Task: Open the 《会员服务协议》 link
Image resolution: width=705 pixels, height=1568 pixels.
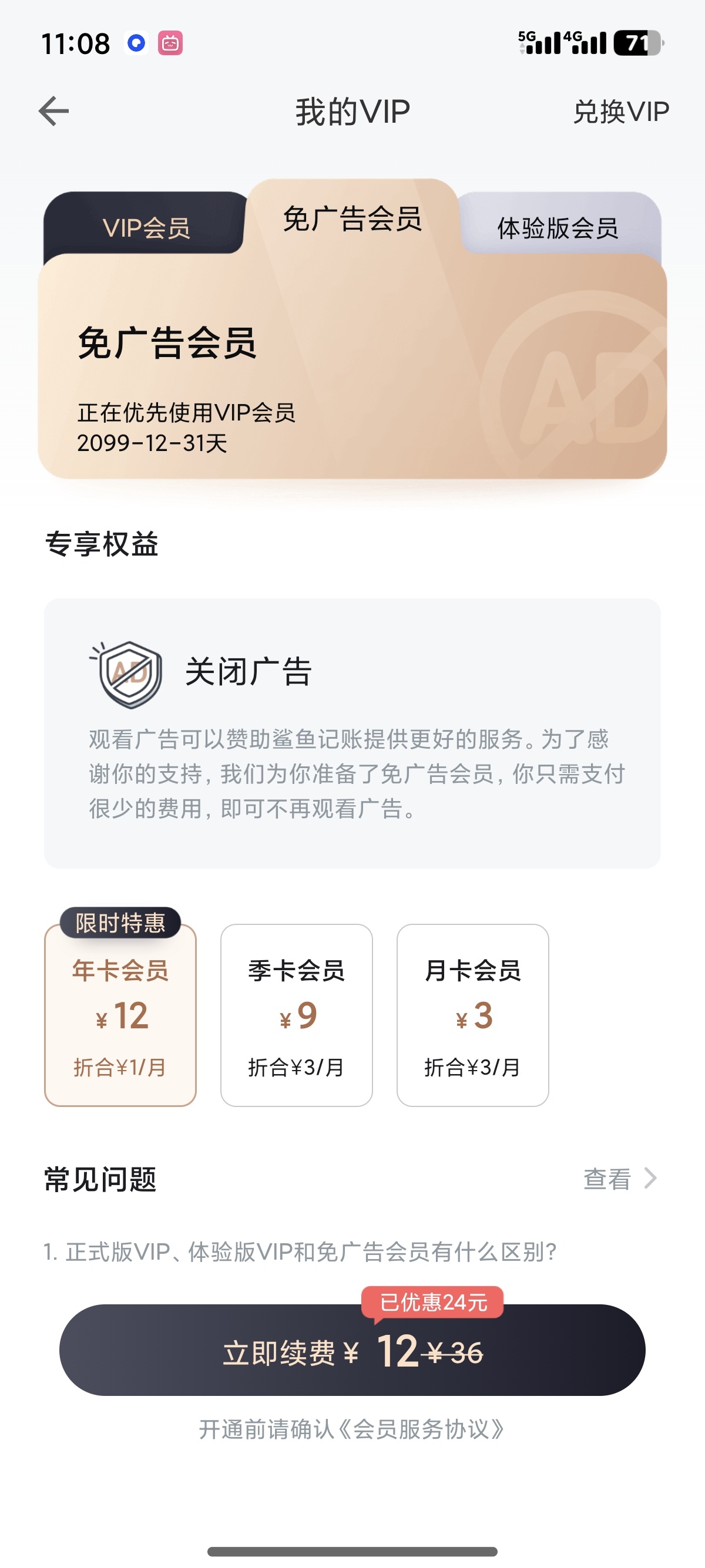Action: [x=420, y=1429]
